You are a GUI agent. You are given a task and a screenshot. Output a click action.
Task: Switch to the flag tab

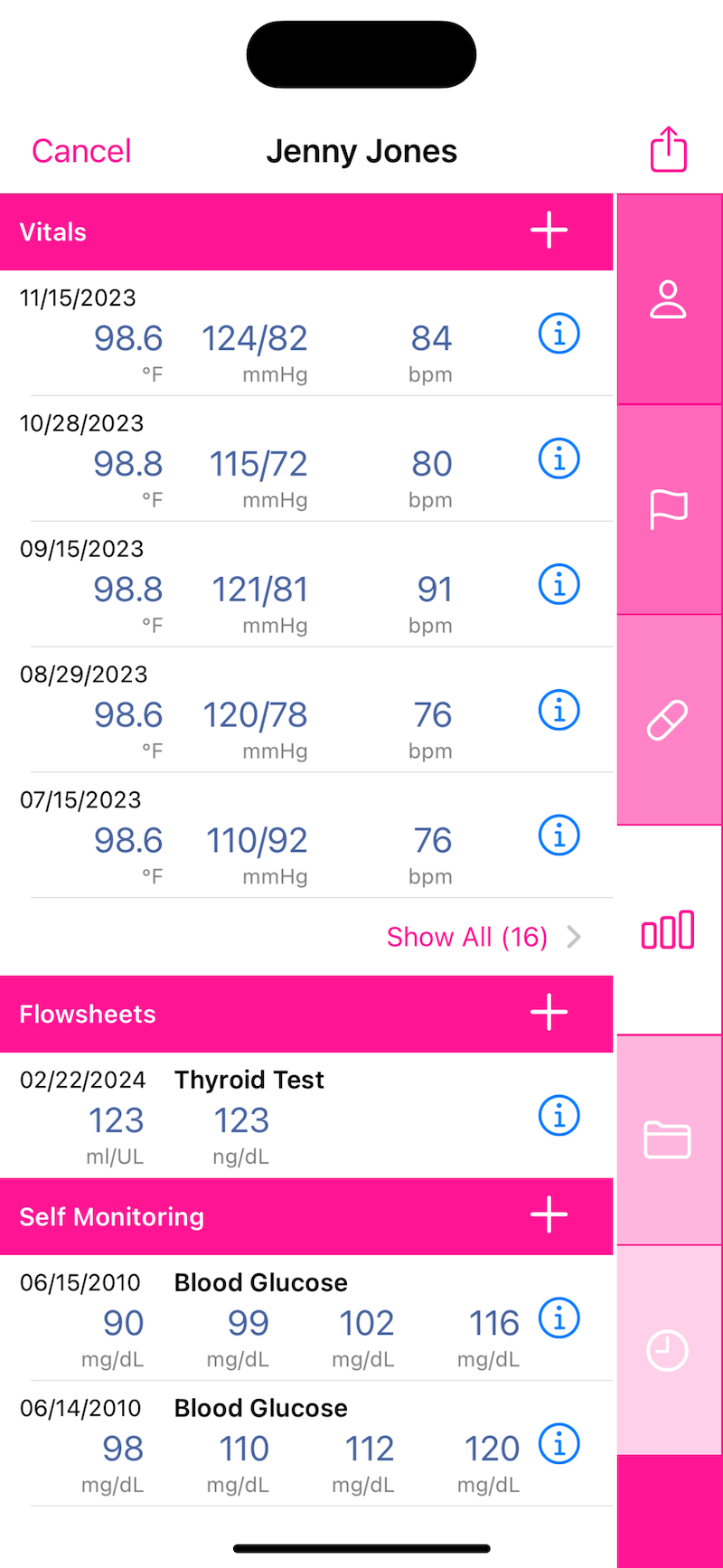click(x=670, y=510)
